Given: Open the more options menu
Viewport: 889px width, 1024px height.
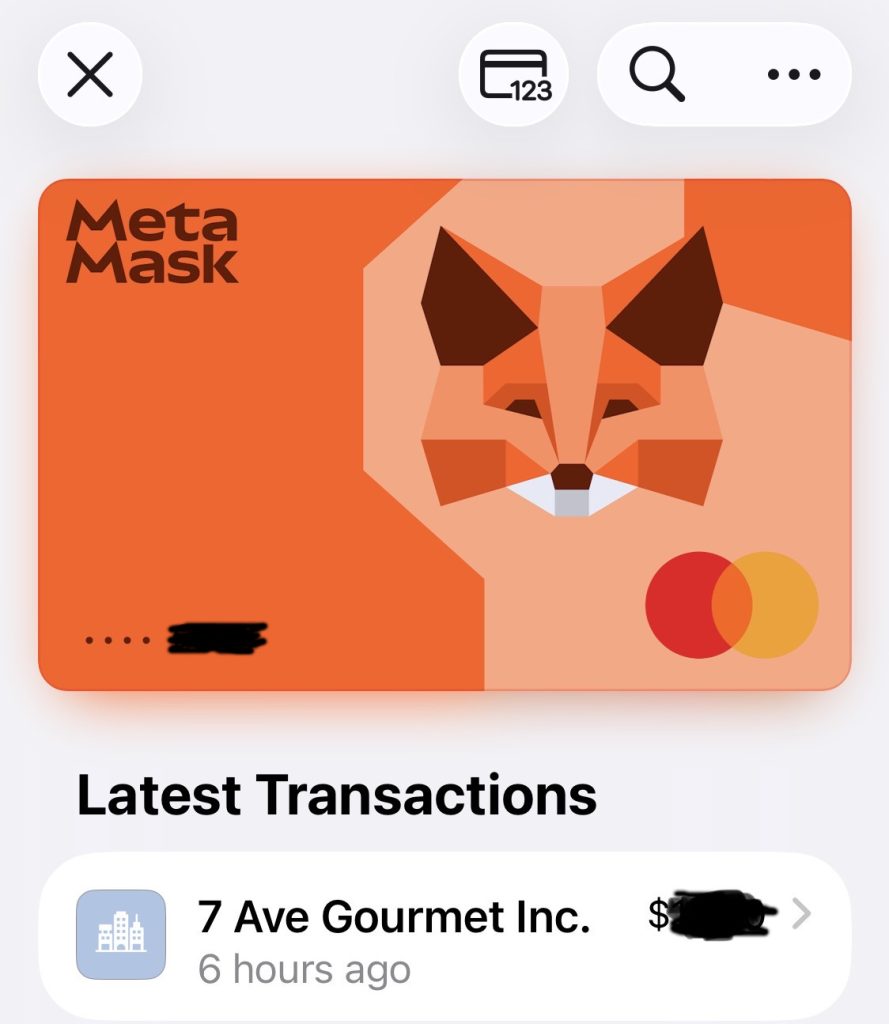Looking at the screenshot, I should pos(793,75).
